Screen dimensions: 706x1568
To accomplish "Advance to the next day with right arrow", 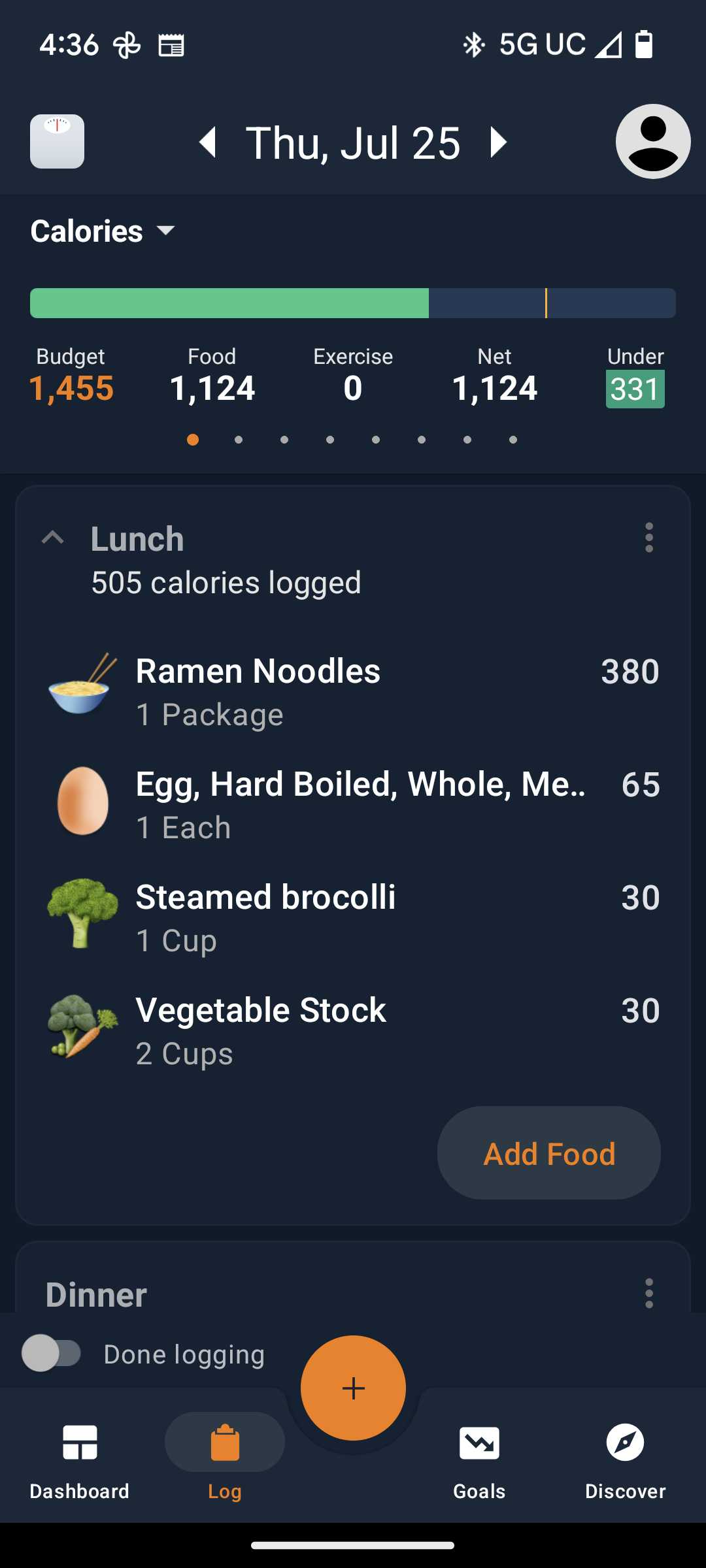I will pyautogui.click(x=497, y=142).
